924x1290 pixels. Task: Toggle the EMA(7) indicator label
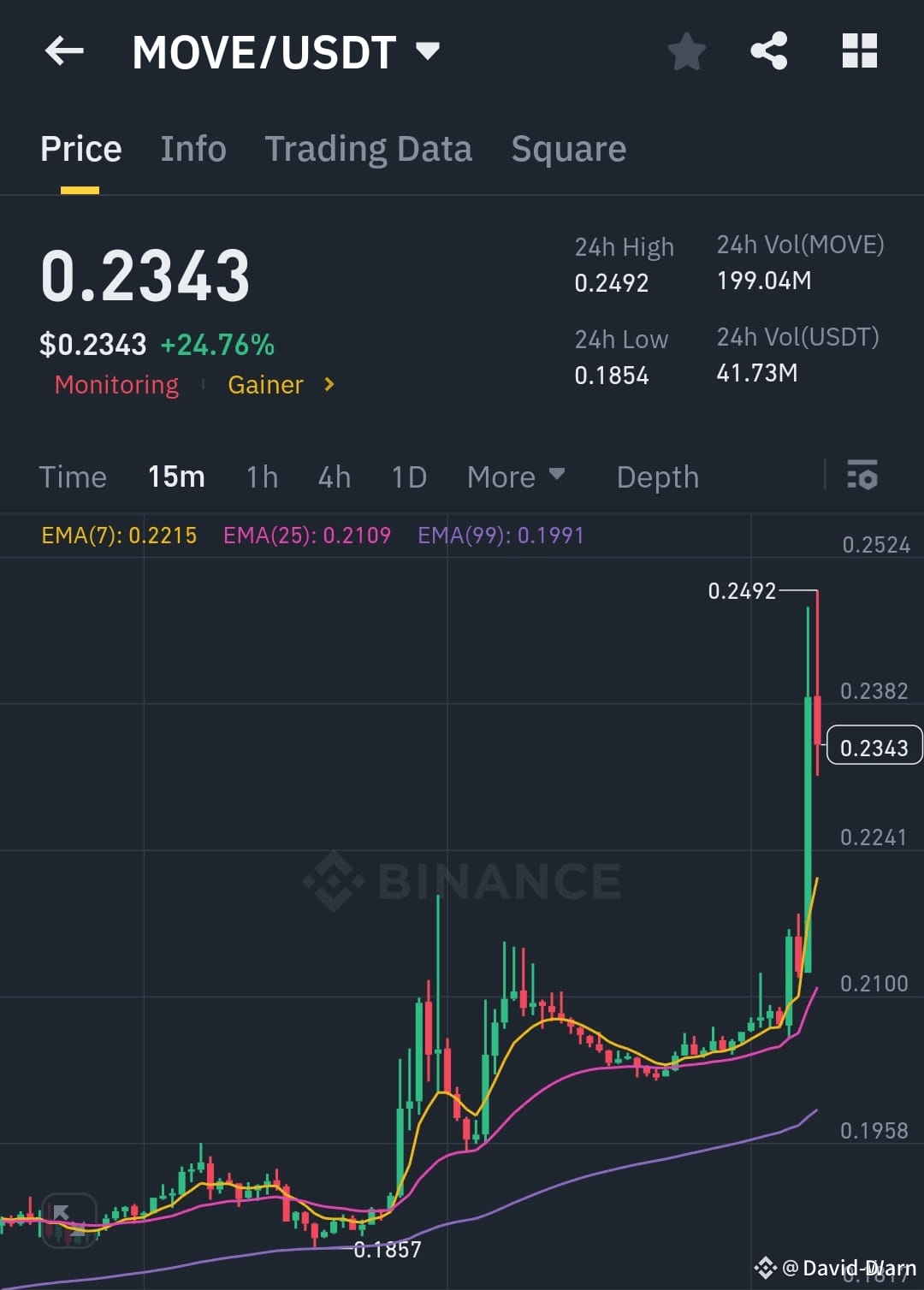coord(120,534)
